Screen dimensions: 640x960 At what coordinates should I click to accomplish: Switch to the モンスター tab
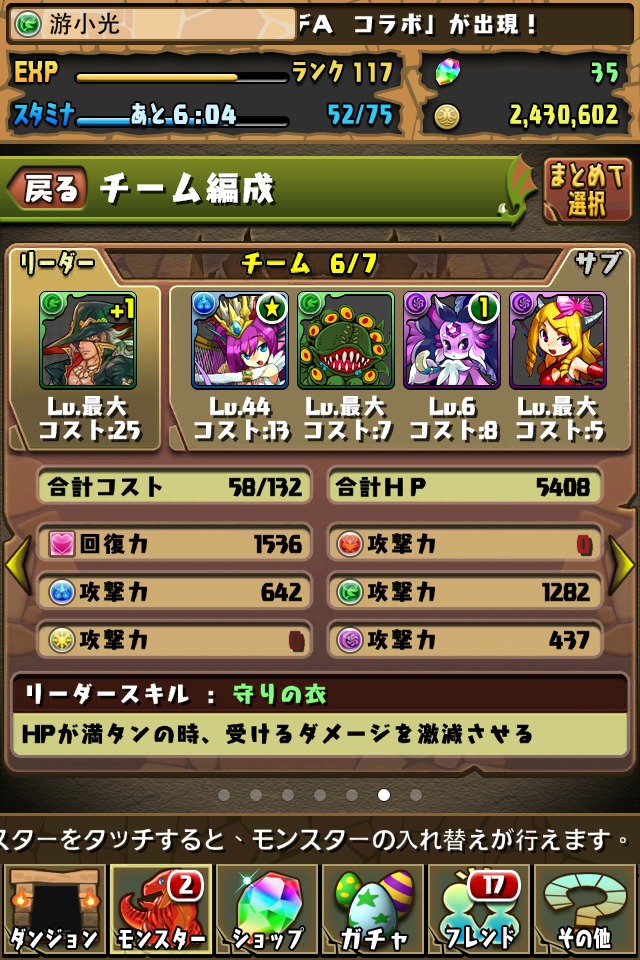click(160, 910)
